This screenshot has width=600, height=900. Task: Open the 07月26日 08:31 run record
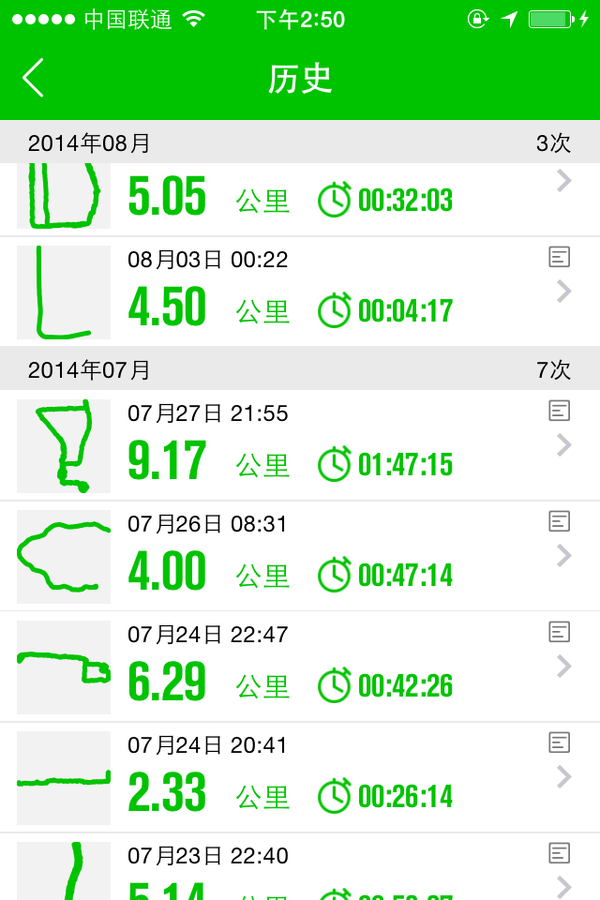tap(300, 556)
